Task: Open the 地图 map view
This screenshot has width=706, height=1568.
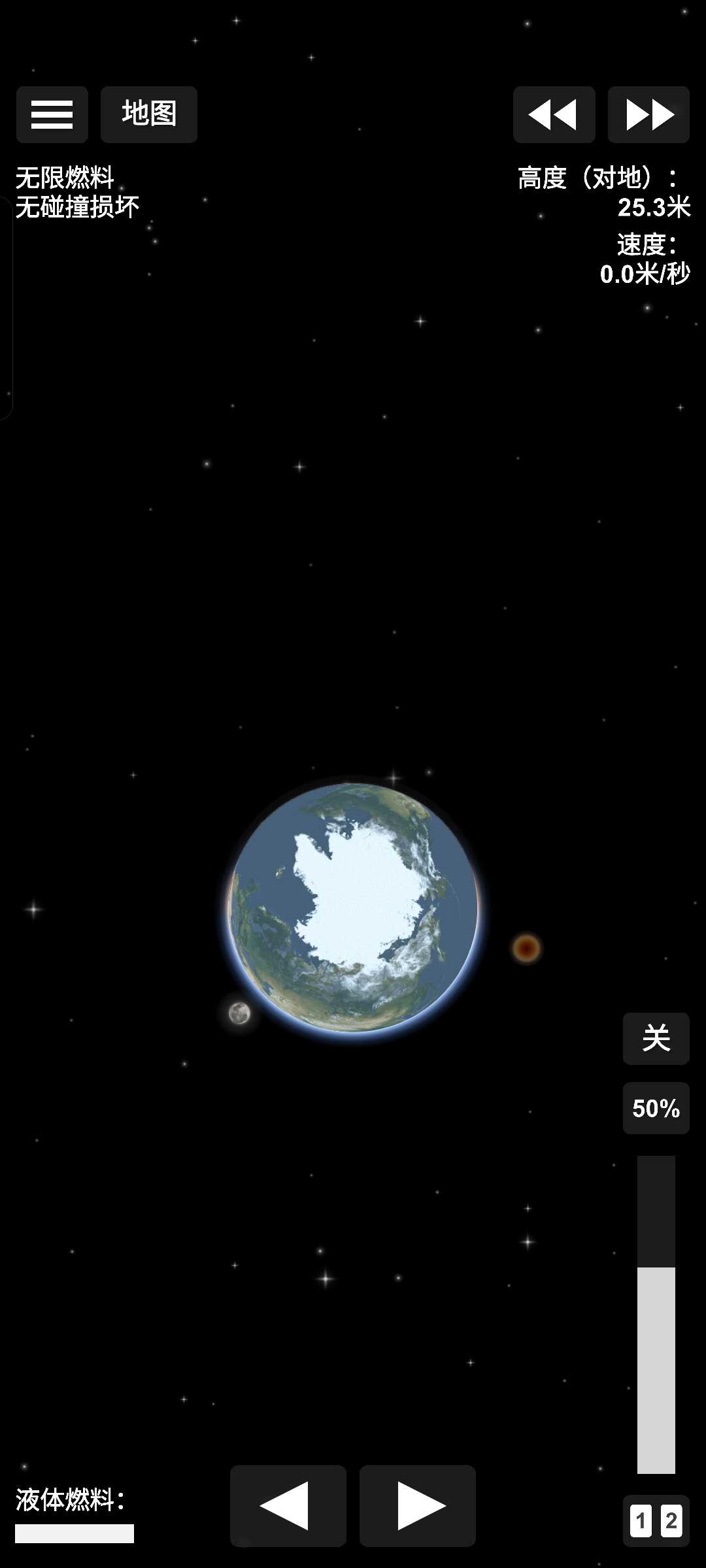Action: [x=149, y=114]
